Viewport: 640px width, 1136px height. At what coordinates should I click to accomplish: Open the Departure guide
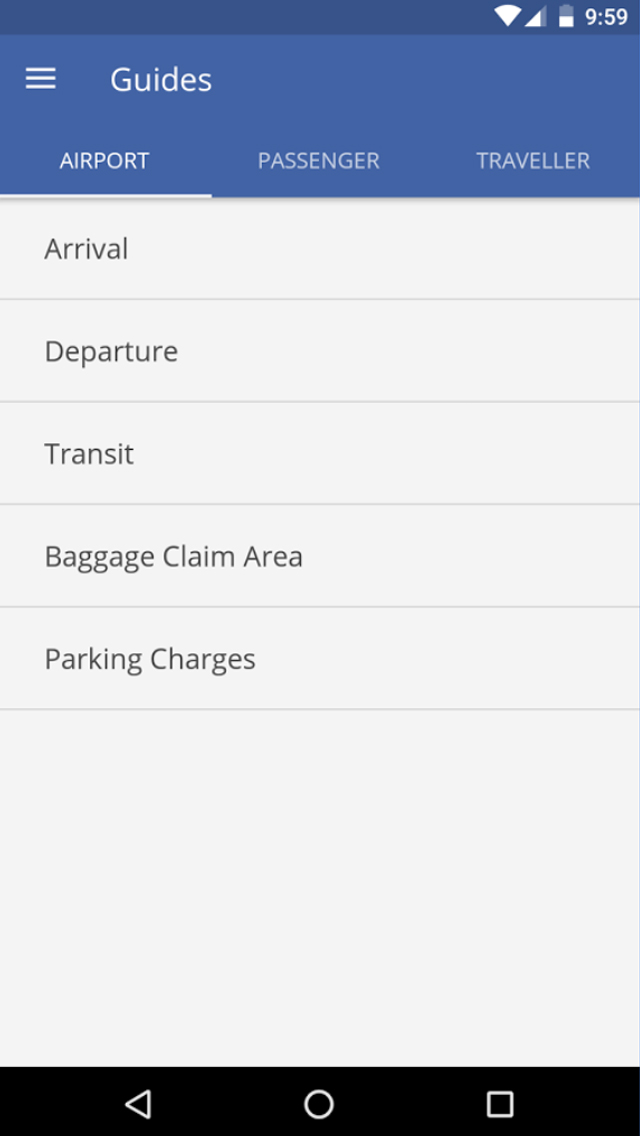coord(320,351)
